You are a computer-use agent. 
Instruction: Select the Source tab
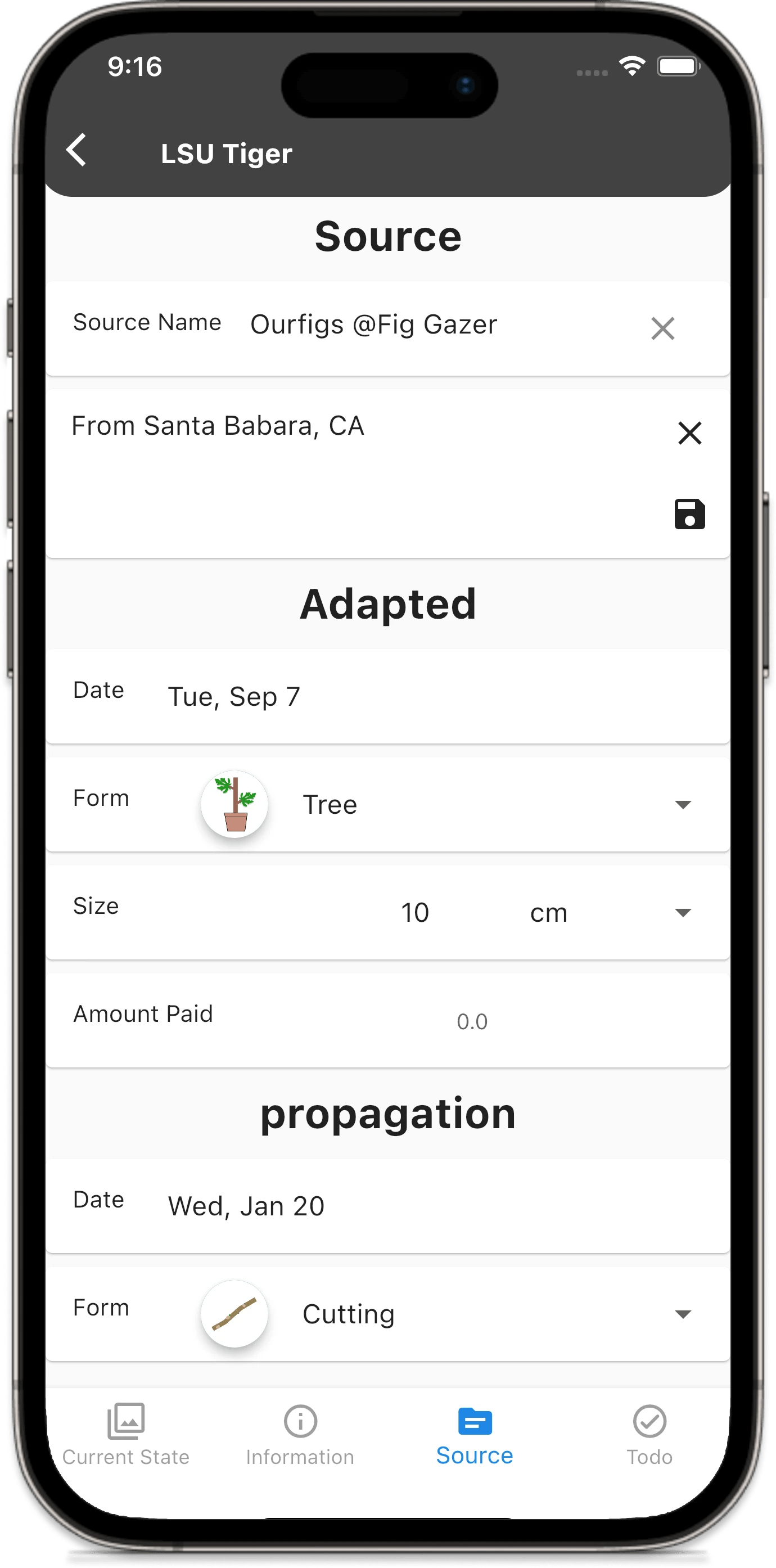pos(475,1435)
